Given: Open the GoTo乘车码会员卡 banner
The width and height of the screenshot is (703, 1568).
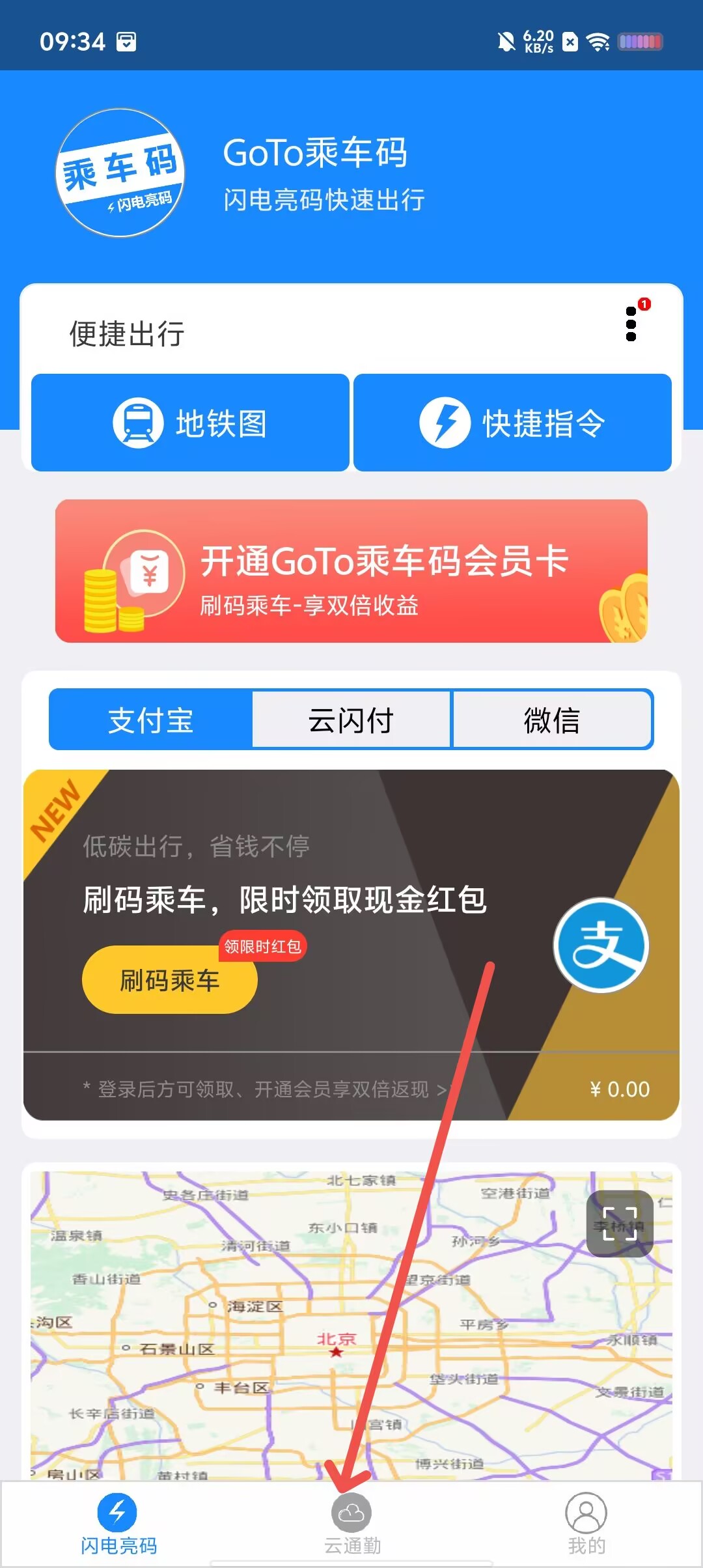Looking at the screenshot, I should pyautogui.click(x=351, y=571).
